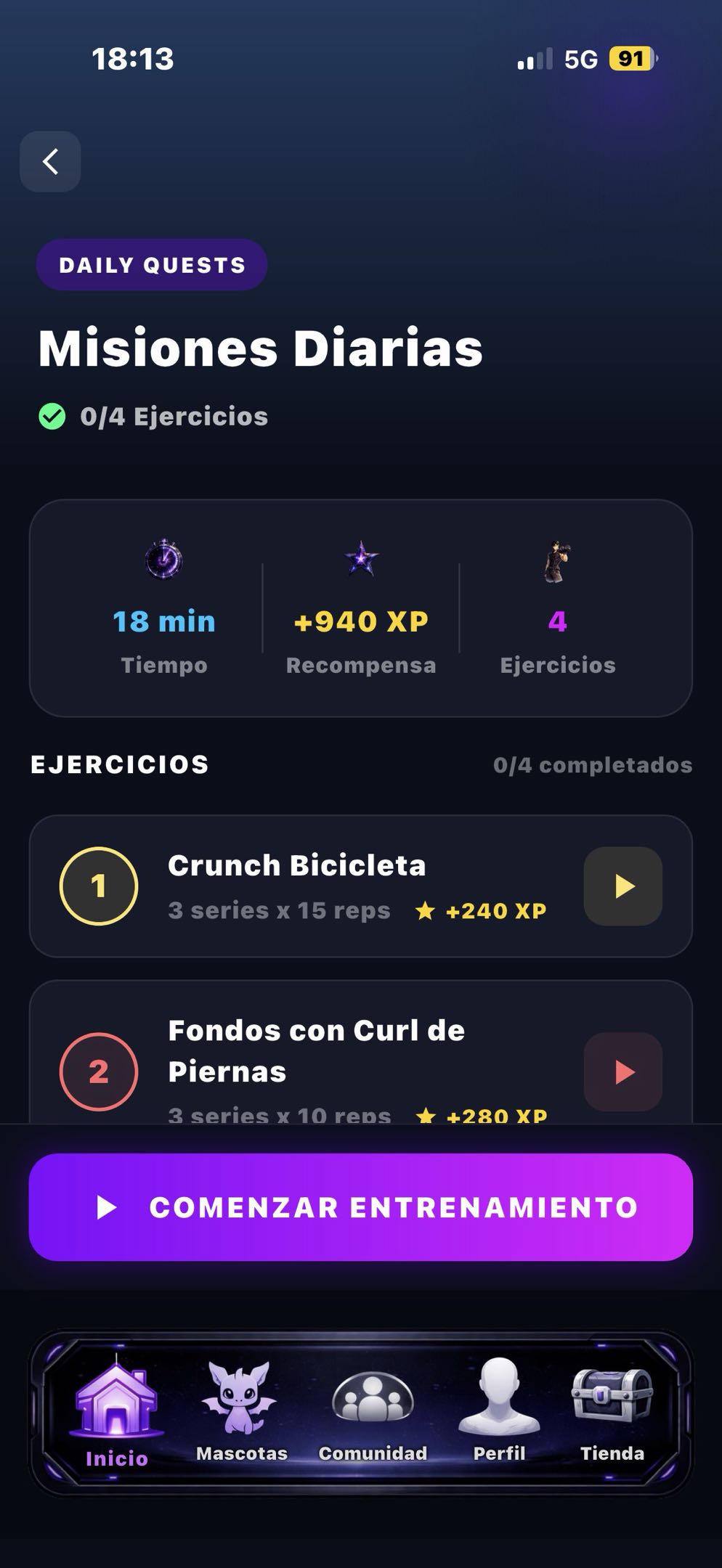This screenshot has height=1568, width=722.
Task: Click the Tiempo stopwatch icon
Action: 164,561
